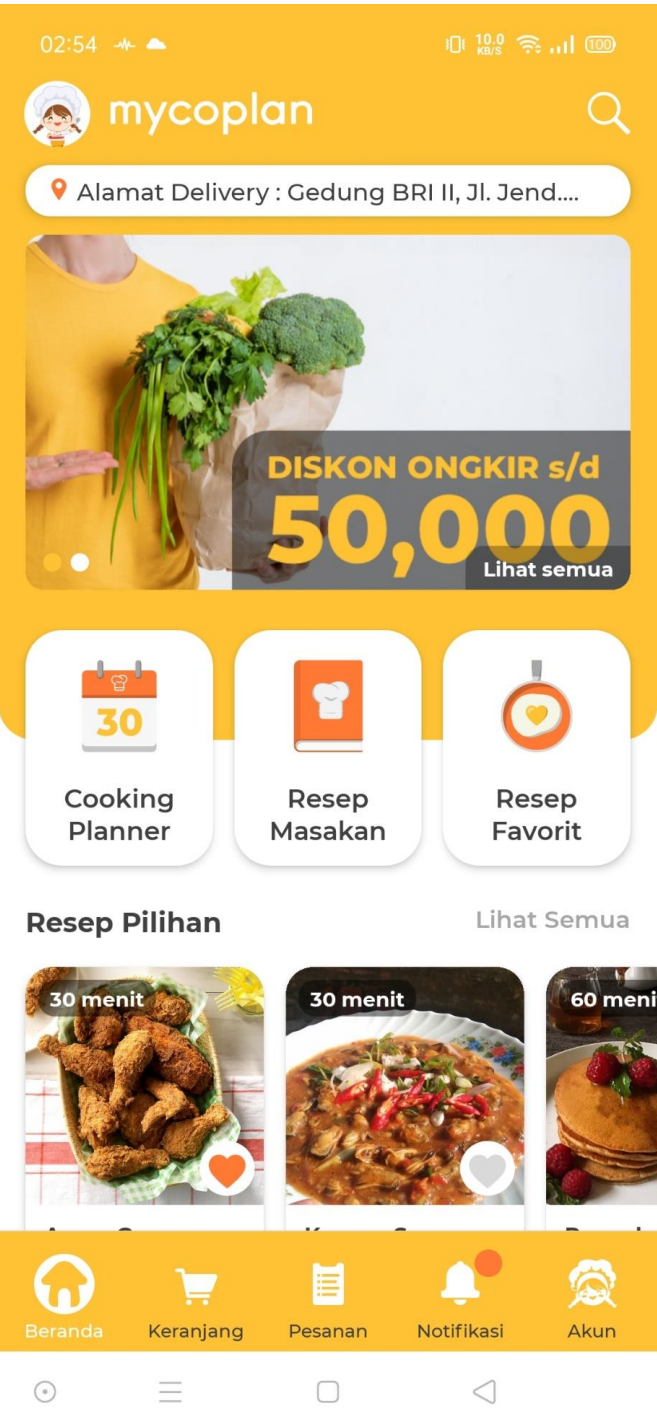Screen dimensions: 657x1416
Task: Open Resep Masakan
Action: (x=328, y=747)
